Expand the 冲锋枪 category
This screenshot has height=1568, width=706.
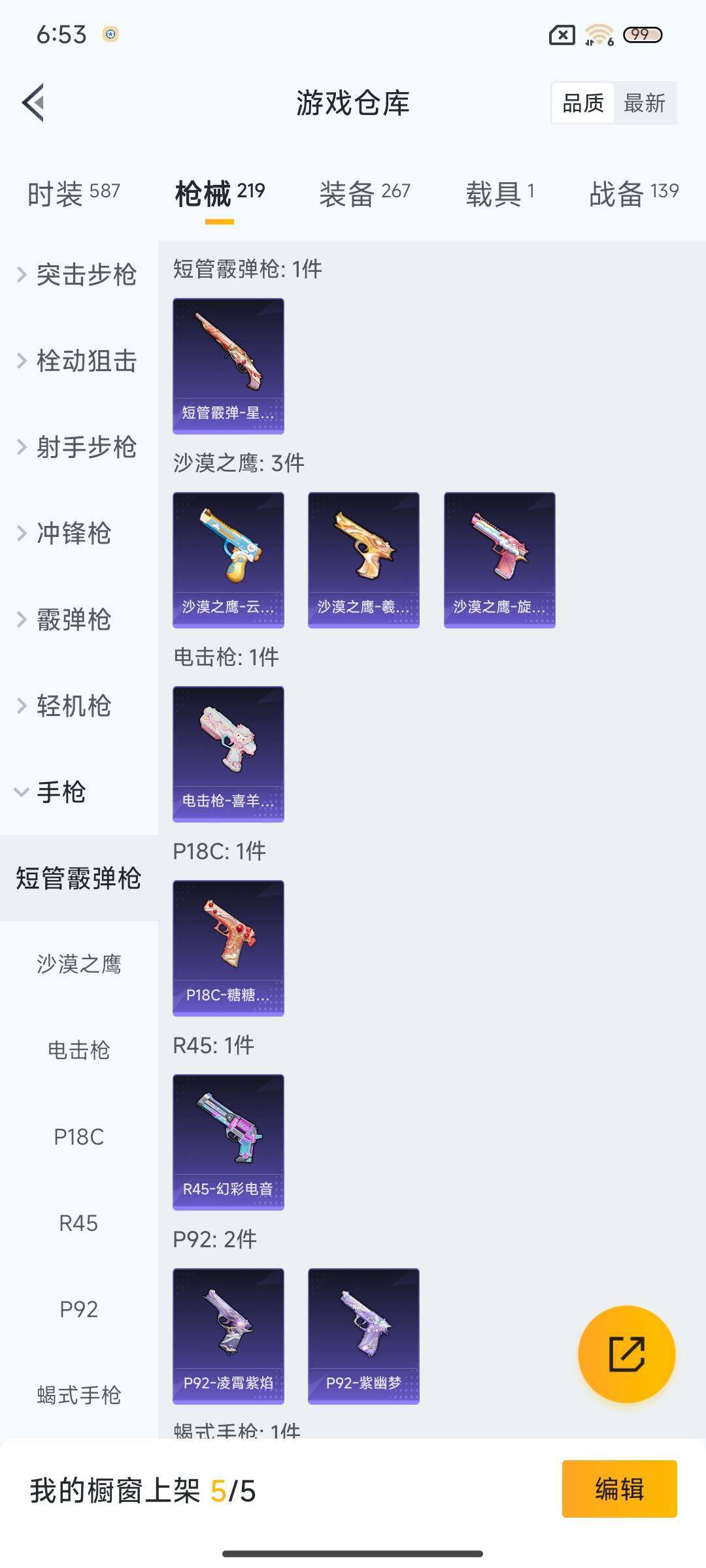pos(65,533)
